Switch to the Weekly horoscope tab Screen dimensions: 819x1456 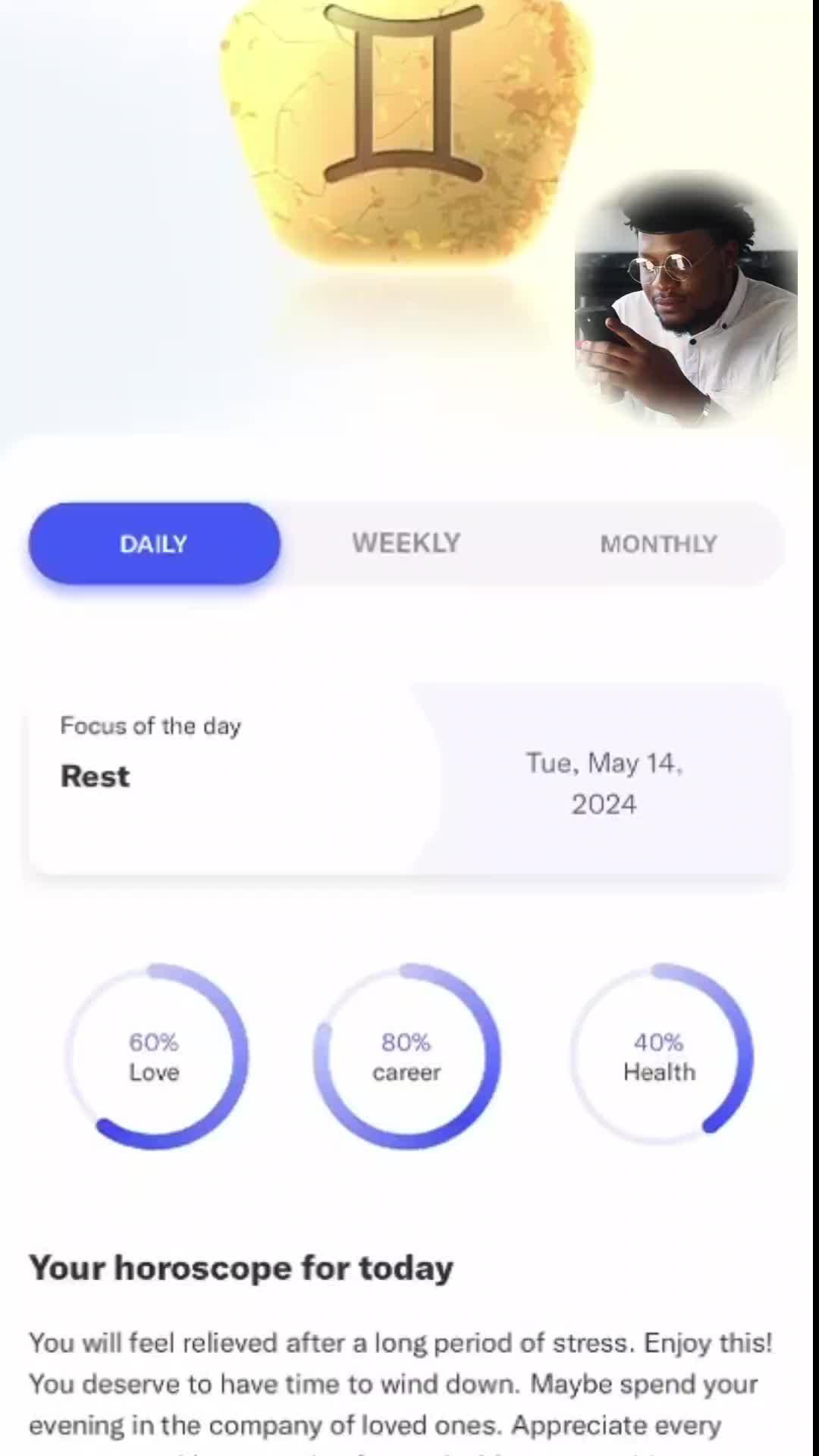(406, 544)
